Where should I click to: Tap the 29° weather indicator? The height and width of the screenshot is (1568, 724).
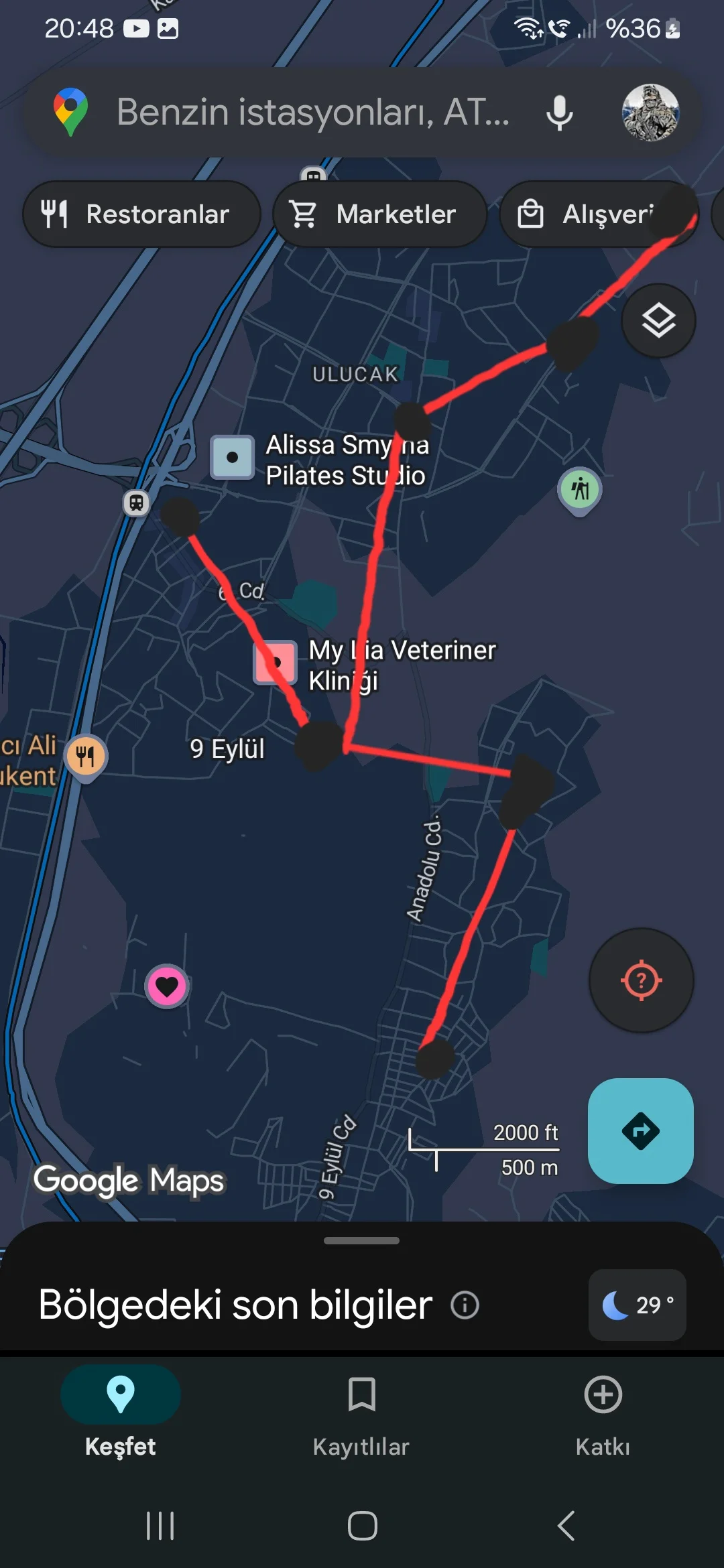point(636,1304)
